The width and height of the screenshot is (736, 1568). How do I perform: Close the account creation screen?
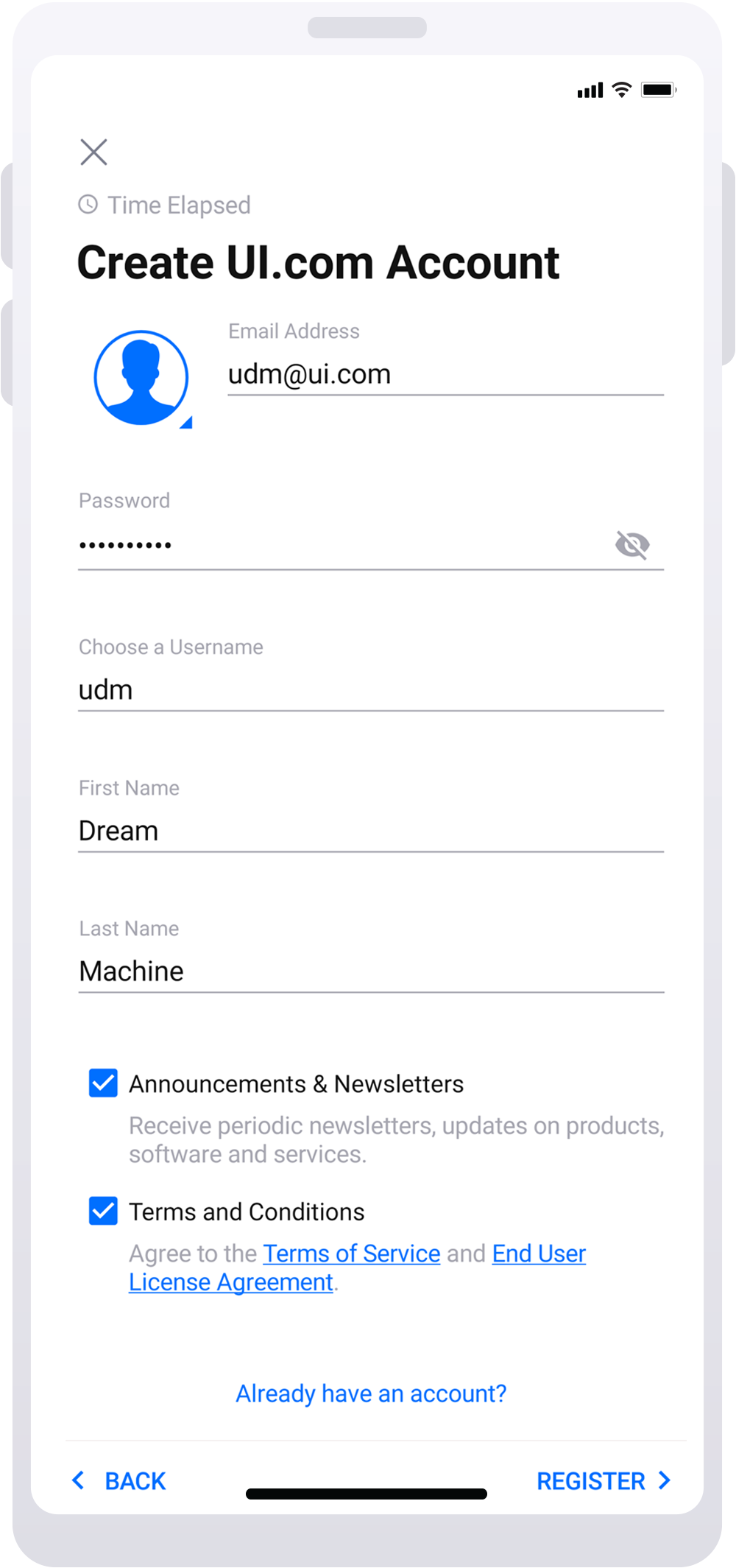[93, 152]
